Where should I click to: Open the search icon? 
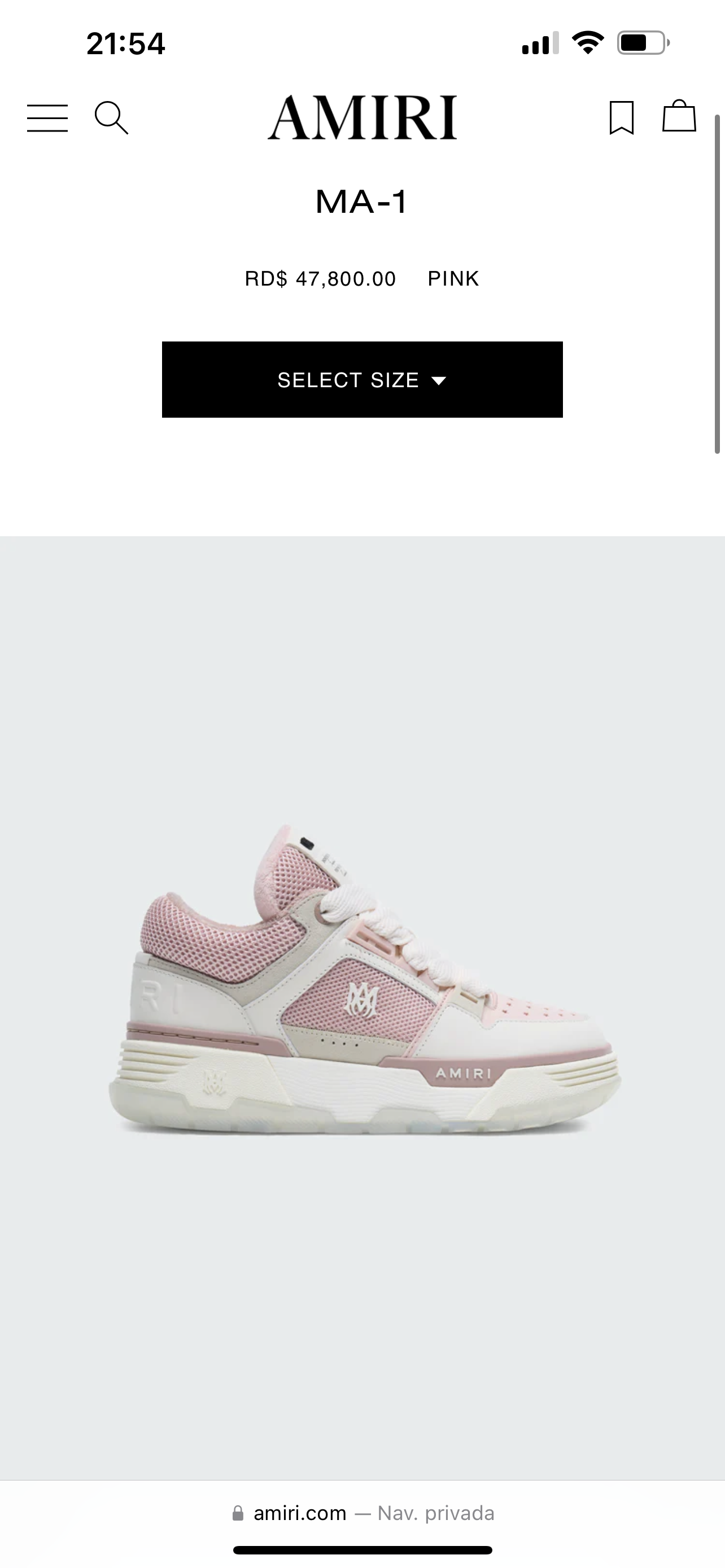point(111,118)
